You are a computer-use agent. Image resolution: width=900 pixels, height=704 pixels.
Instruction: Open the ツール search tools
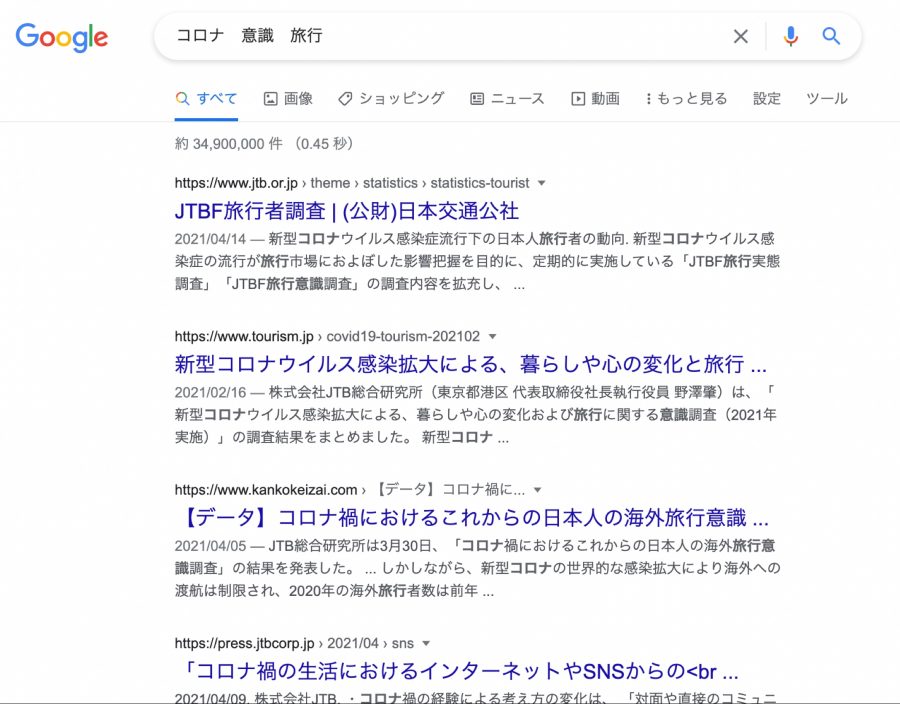pyautogui.click(x=826, y=98)
